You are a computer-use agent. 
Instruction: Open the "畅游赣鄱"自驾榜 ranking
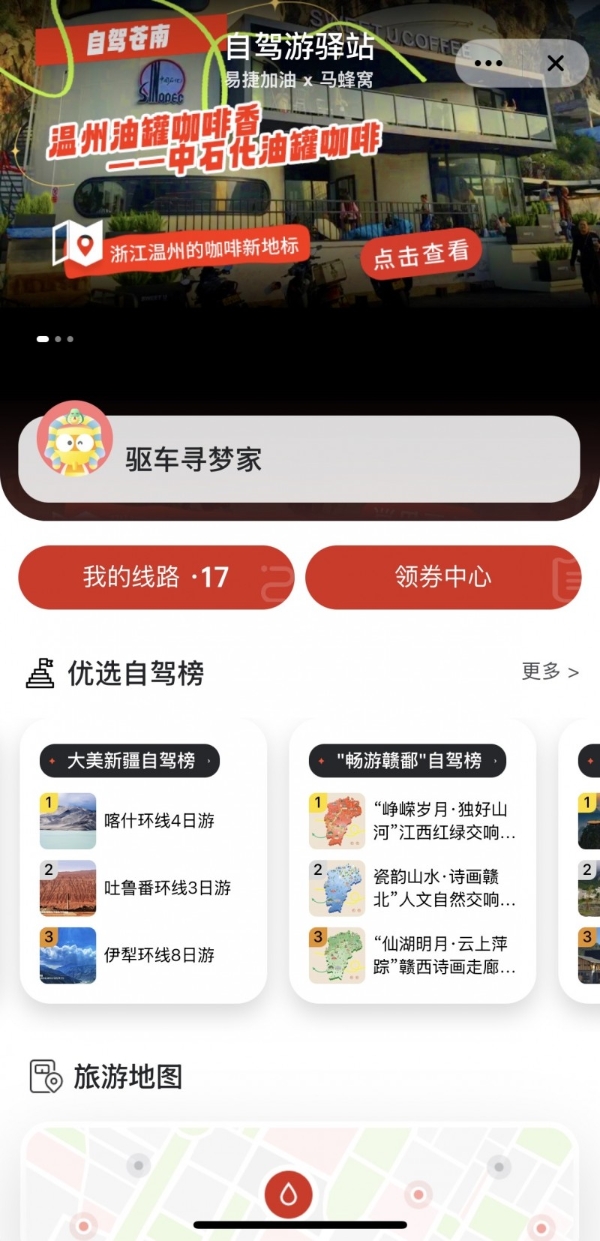pyautogui.click(x=407, y=761)
